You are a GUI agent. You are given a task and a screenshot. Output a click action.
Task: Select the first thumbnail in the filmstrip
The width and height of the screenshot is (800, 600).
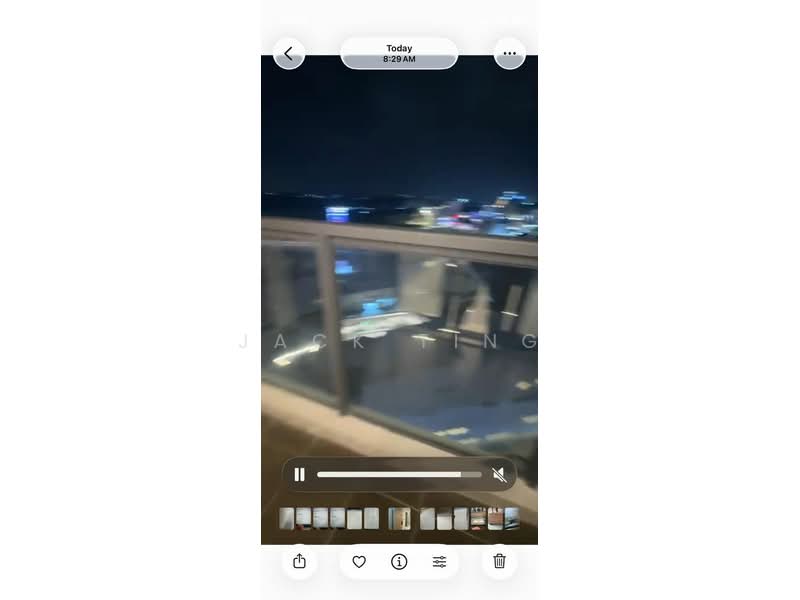pos(287,518)
